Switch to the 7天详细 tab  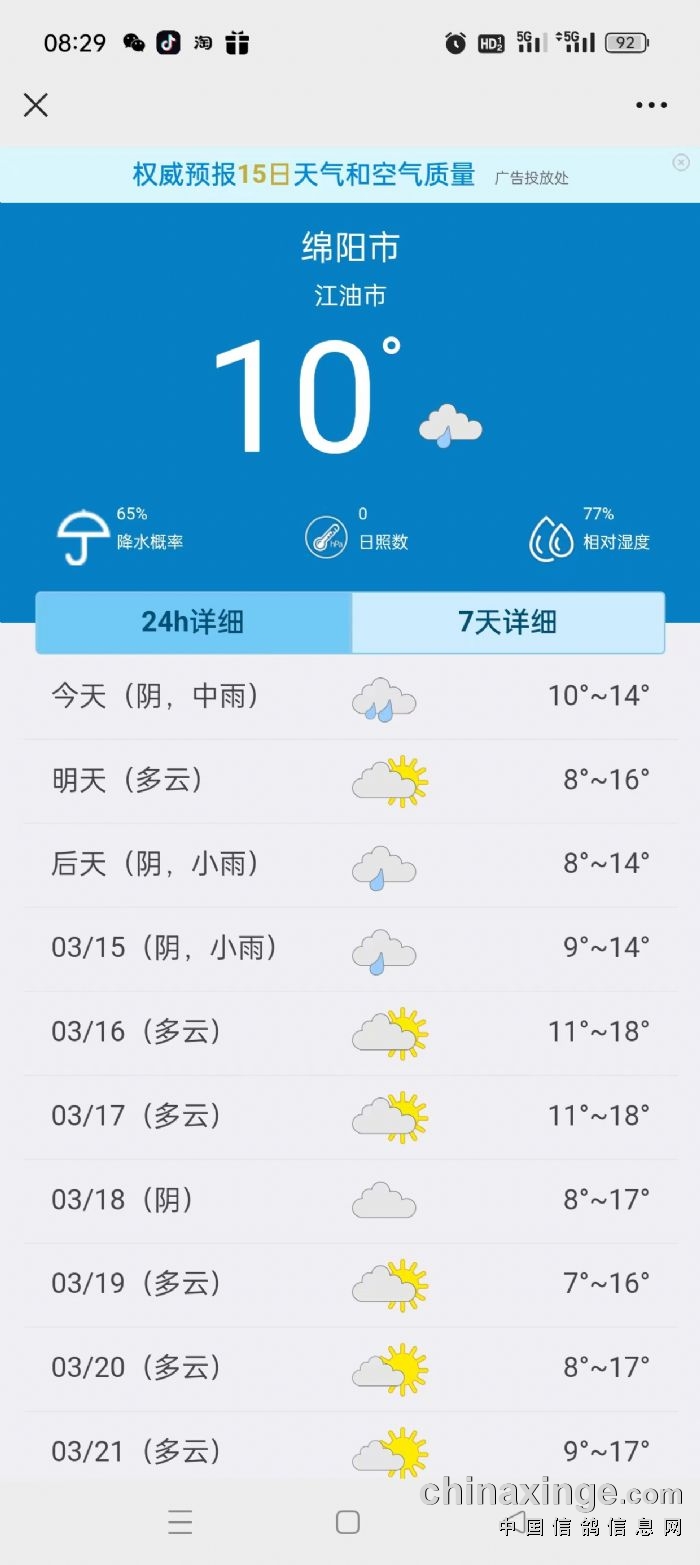[x=508, y=622]
